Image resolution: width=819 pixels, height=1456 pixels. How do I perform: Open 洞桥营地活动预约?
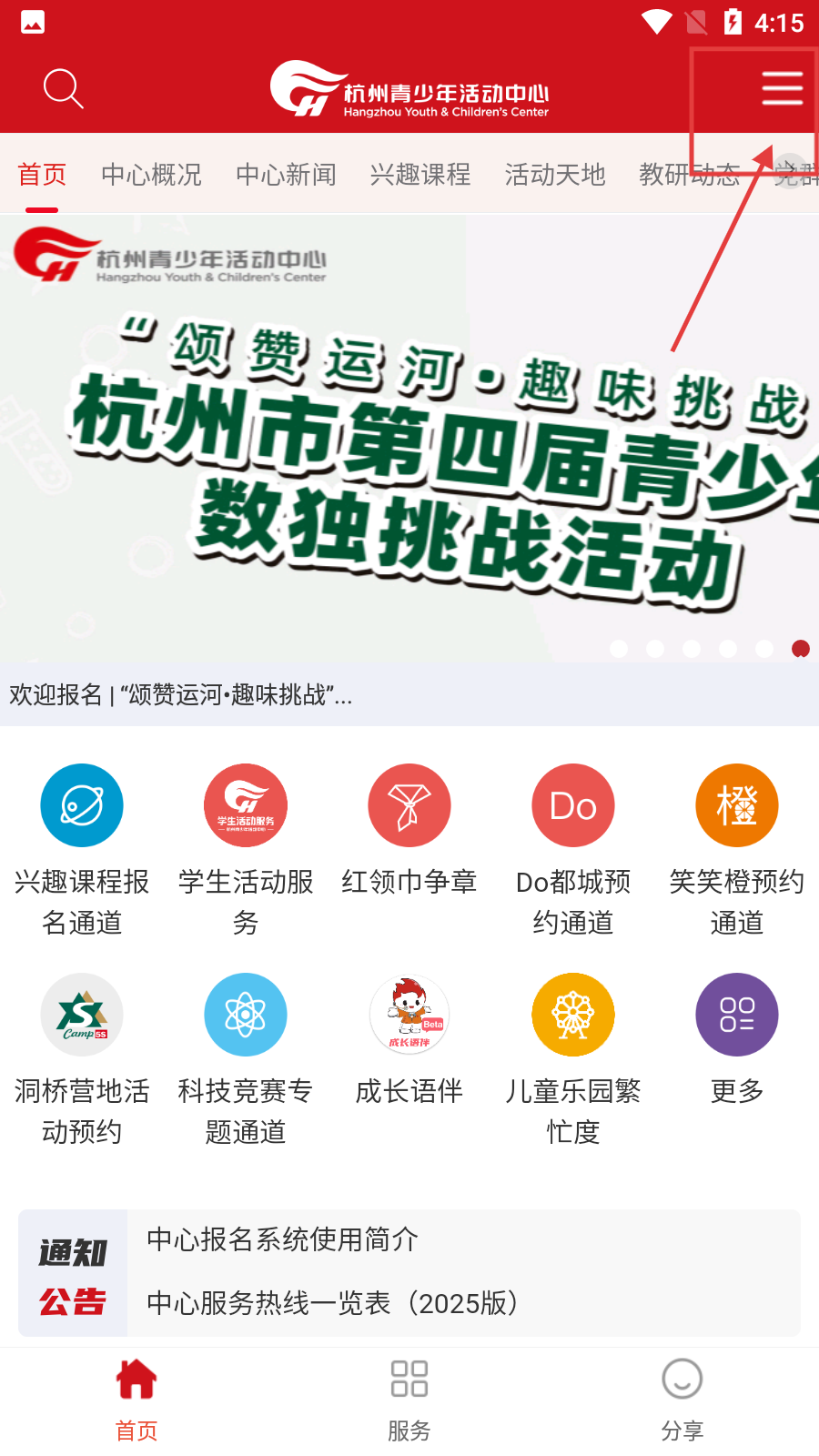click(x=82, y=1056)
